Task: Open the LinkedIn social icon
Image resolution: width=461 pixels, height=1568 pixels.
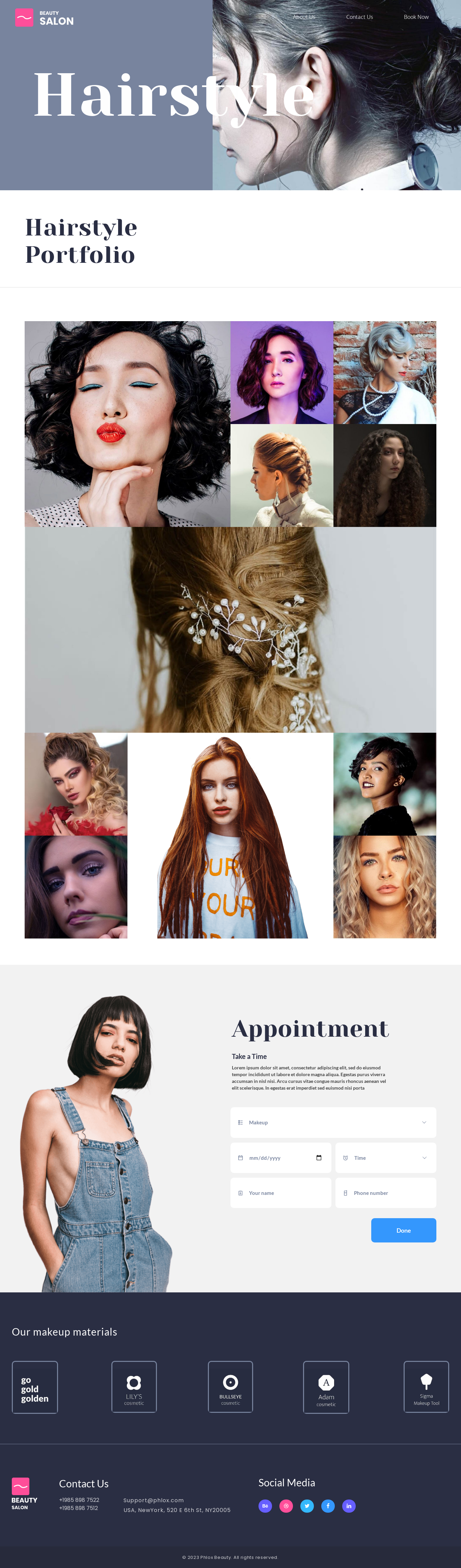Action: (349, 1506)
